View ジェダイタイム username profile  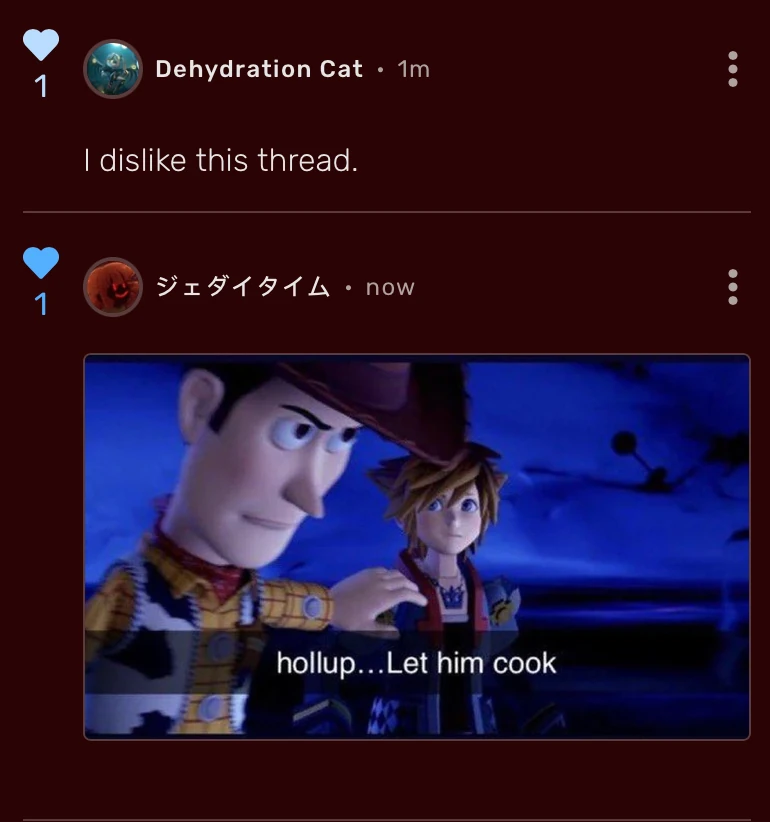pos(242,287)
